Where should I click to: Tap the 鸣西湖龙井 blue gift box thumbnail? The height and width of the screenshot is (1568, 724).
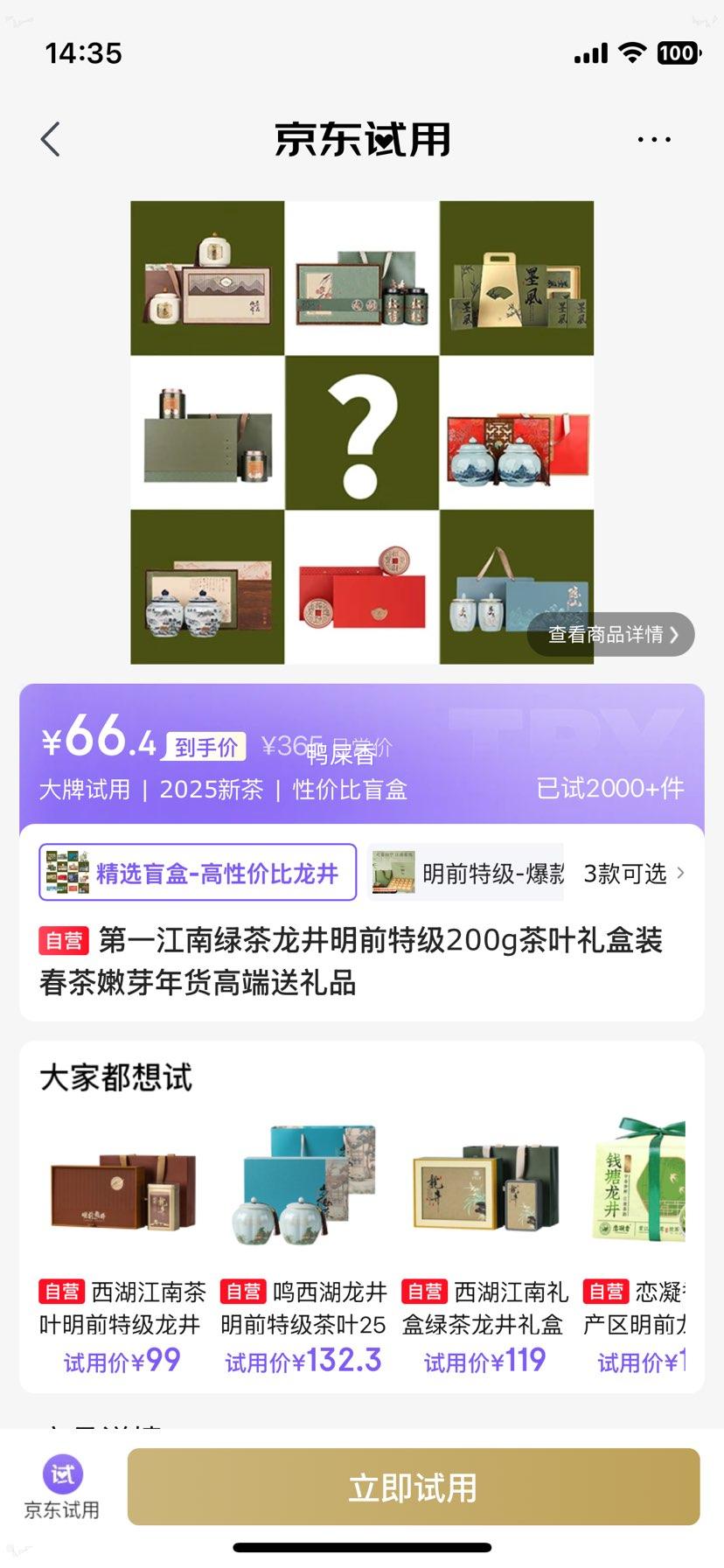[x=302, y=1187]
